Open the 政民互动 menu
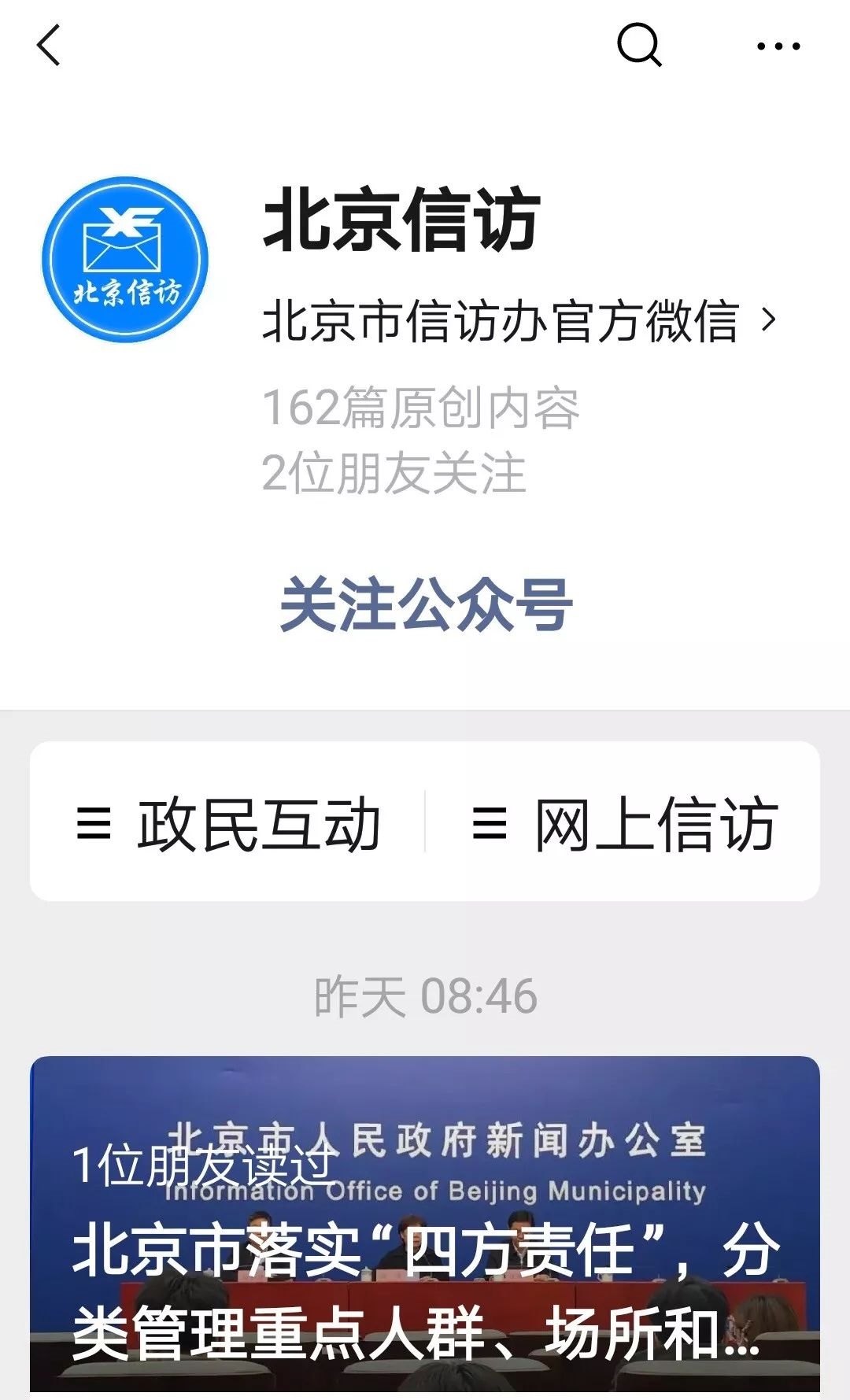 coord(228,823)
